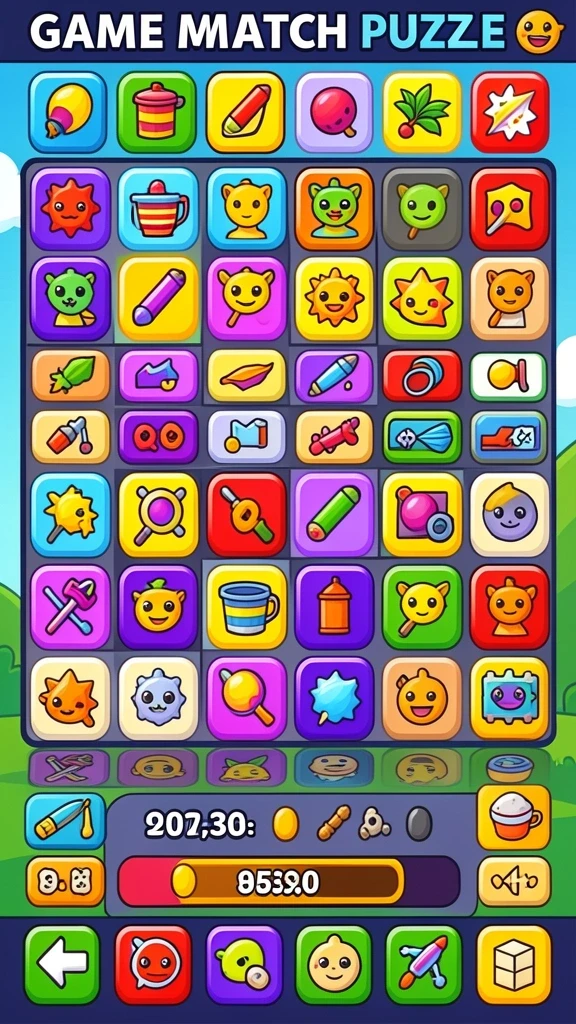Tap the green crayon on the purple tile

pos(334,515)
